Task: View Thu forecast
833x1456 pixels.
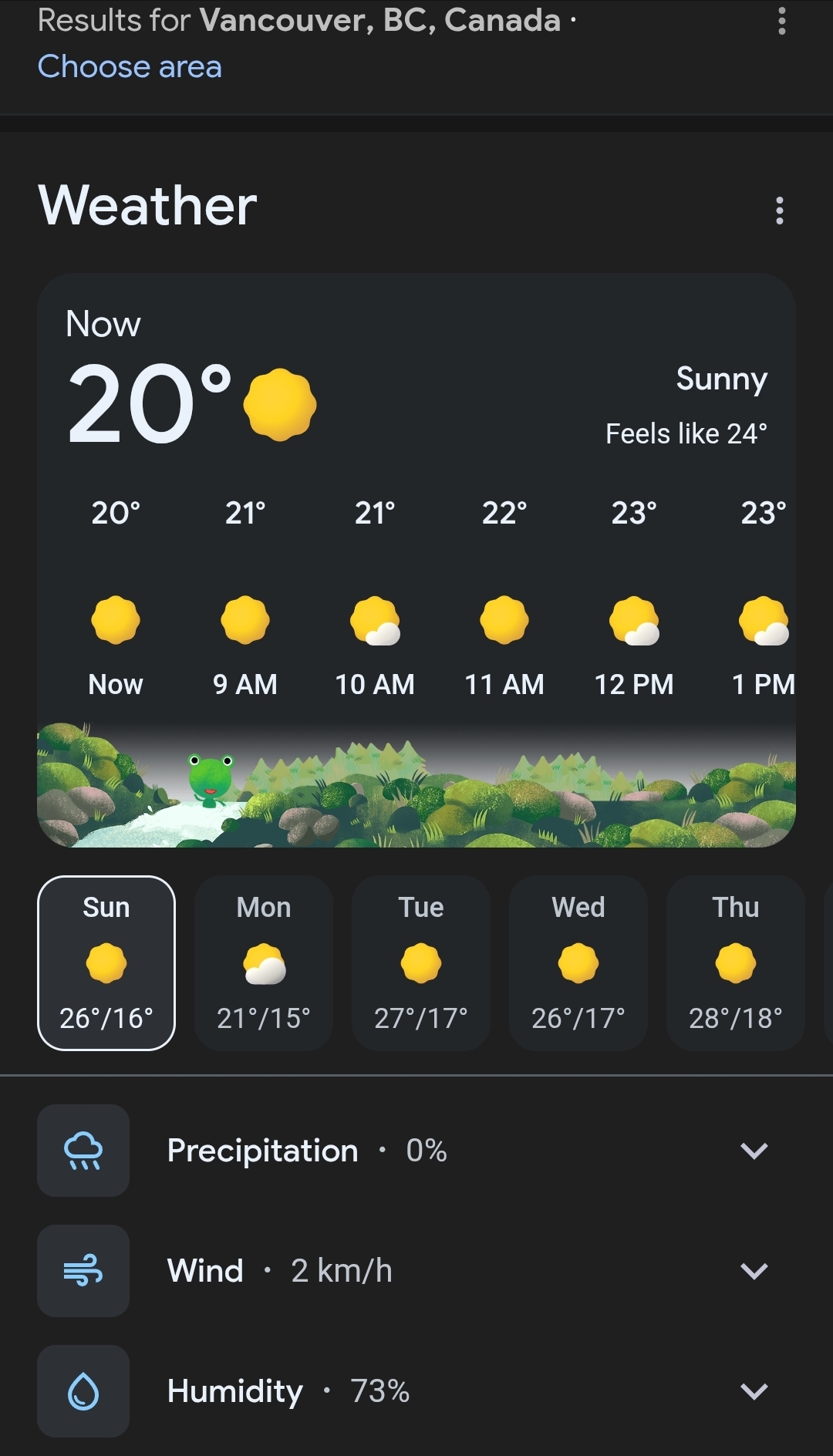Action: pos(736,962)
